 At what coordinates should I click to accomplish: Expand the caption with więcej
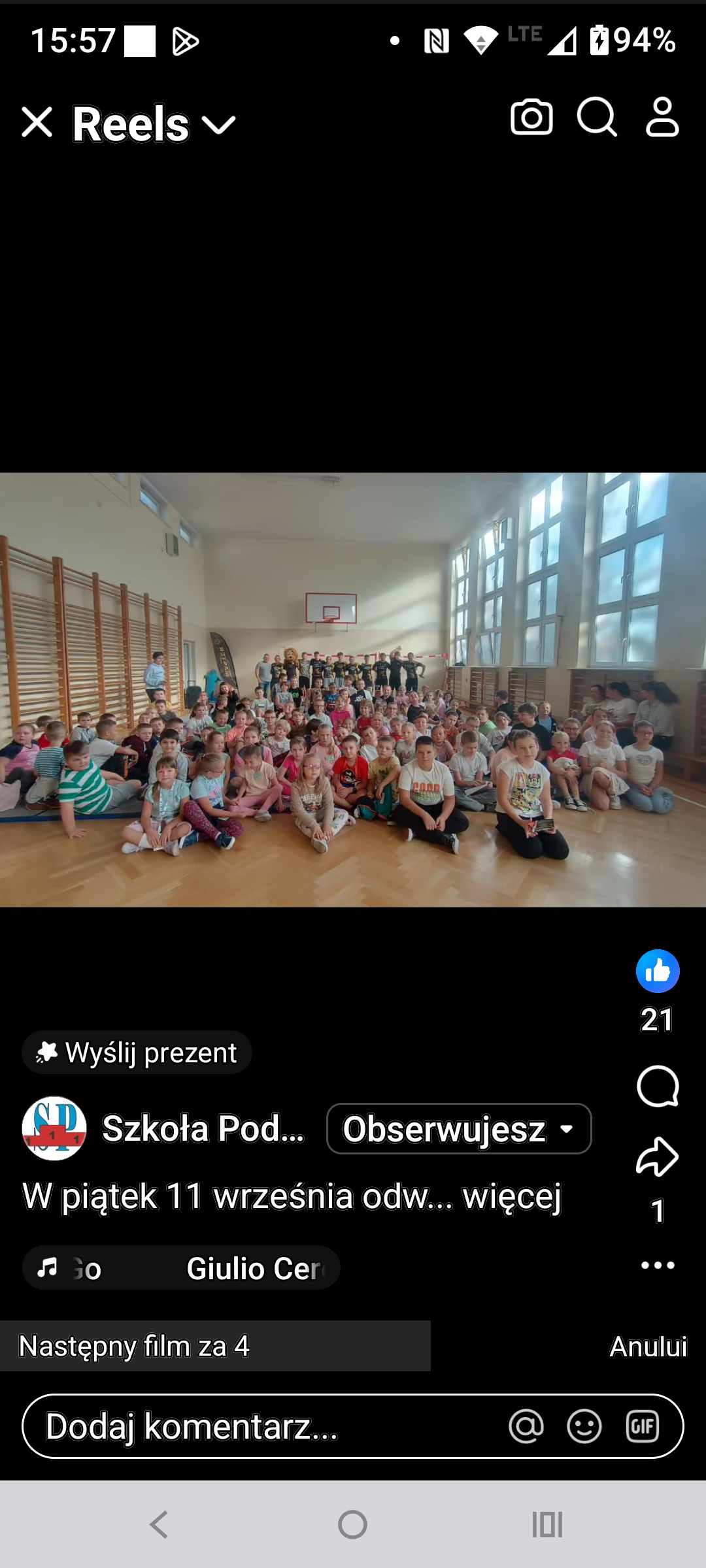(512, 1197)
